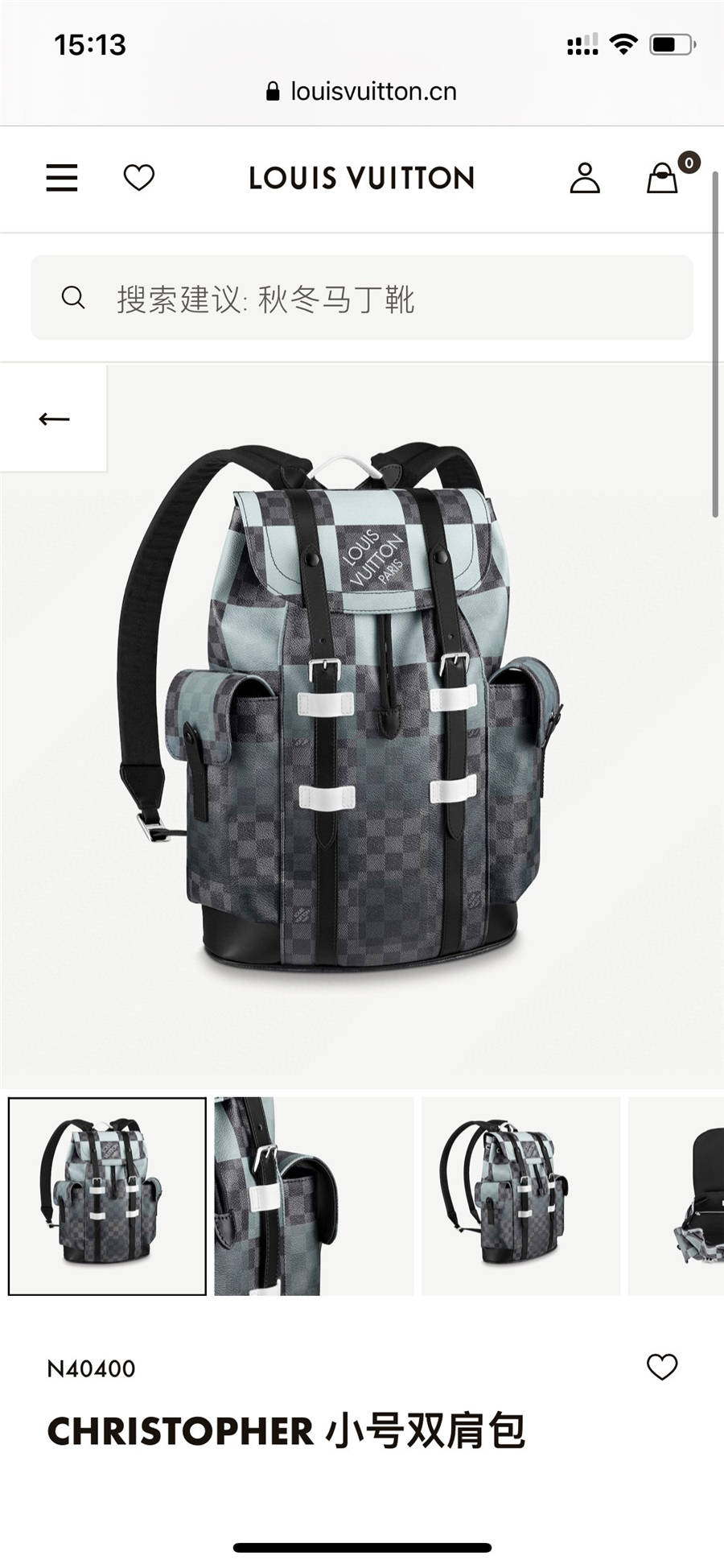Select the fourth partially visible thumbnail
This screenshot has height=1568, width=724.
pyautogui.click(x=677, y=1196)
